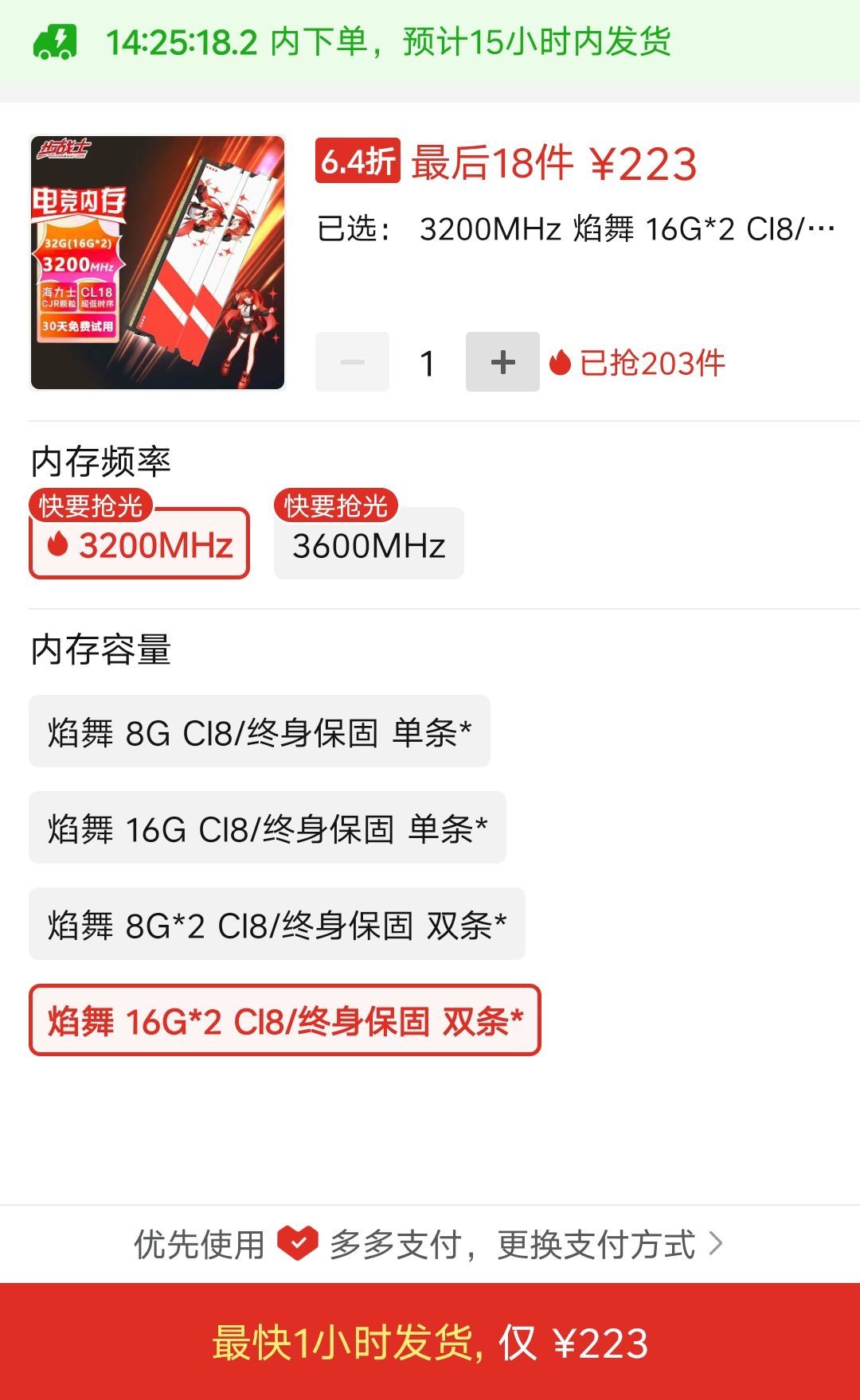
Task: Pick 焰舞 8G*2 双条 capacity
Action: click(x=277, y=924)
